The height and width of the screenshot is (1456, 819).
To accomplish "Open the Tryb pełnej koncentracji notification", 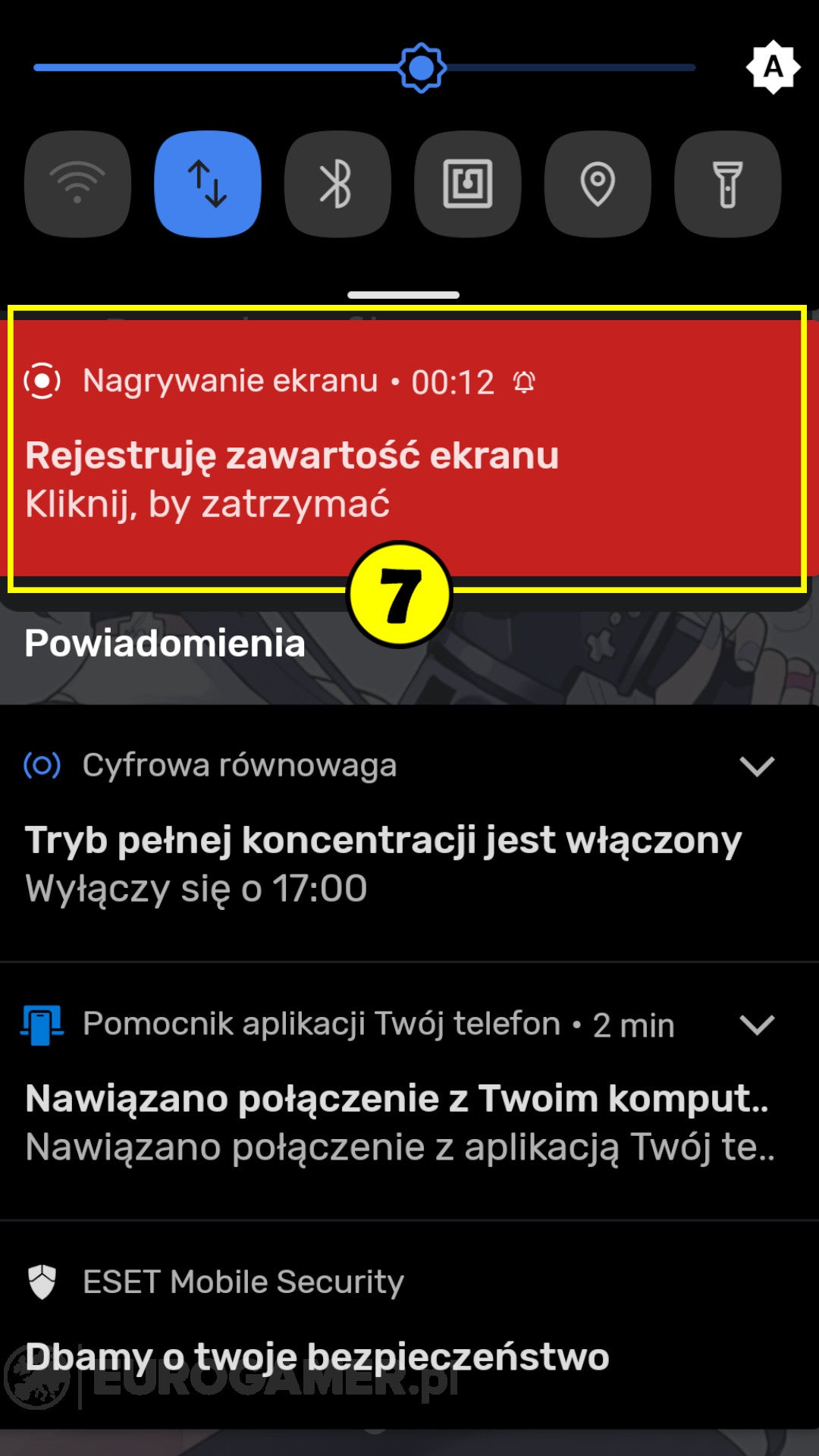I will point(383,864).
